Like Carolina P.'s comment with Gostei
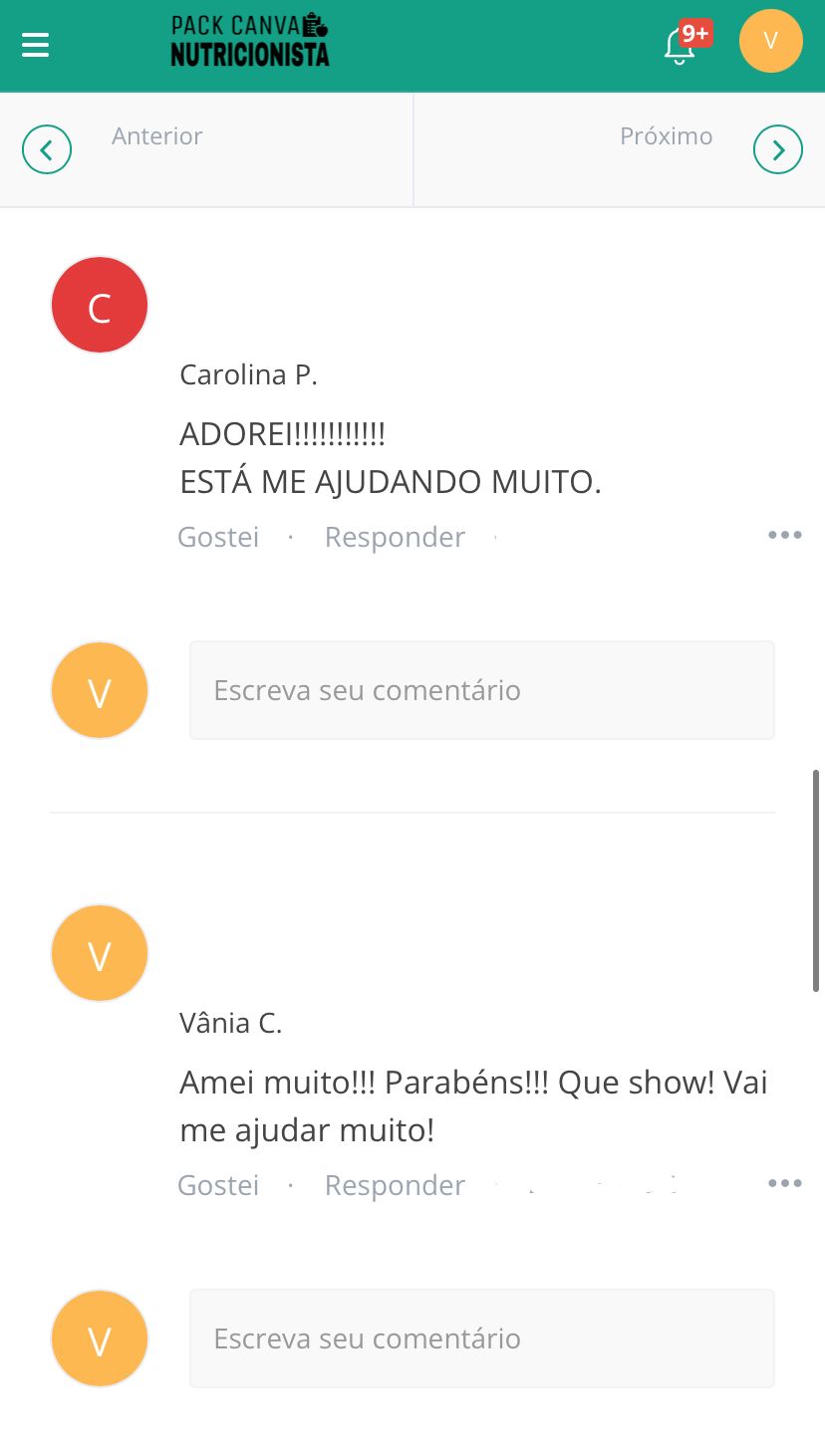 (x=218, y=537)
